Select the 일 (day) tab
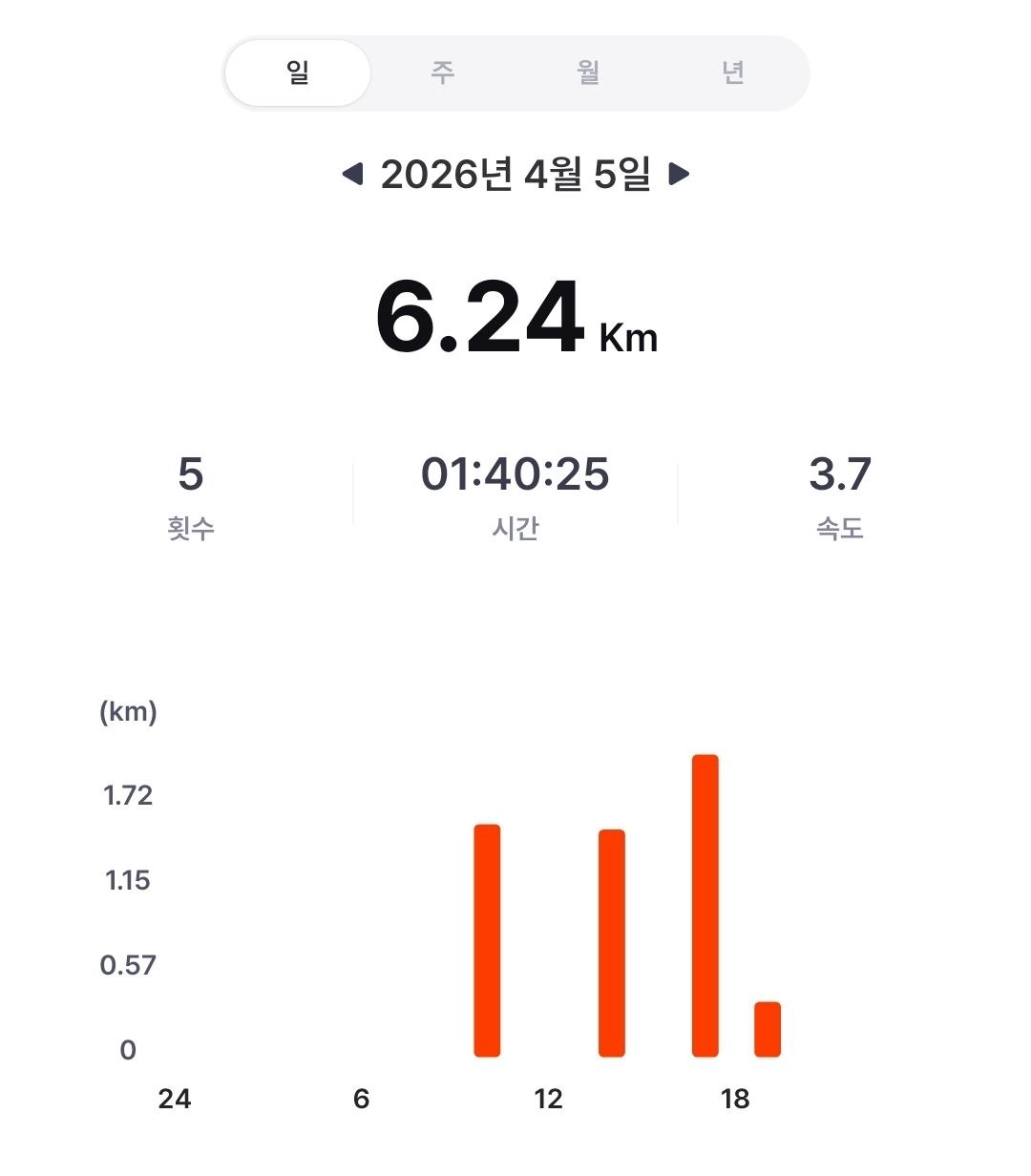This screenshot has width=1031, height=1176. coord(298,73)
